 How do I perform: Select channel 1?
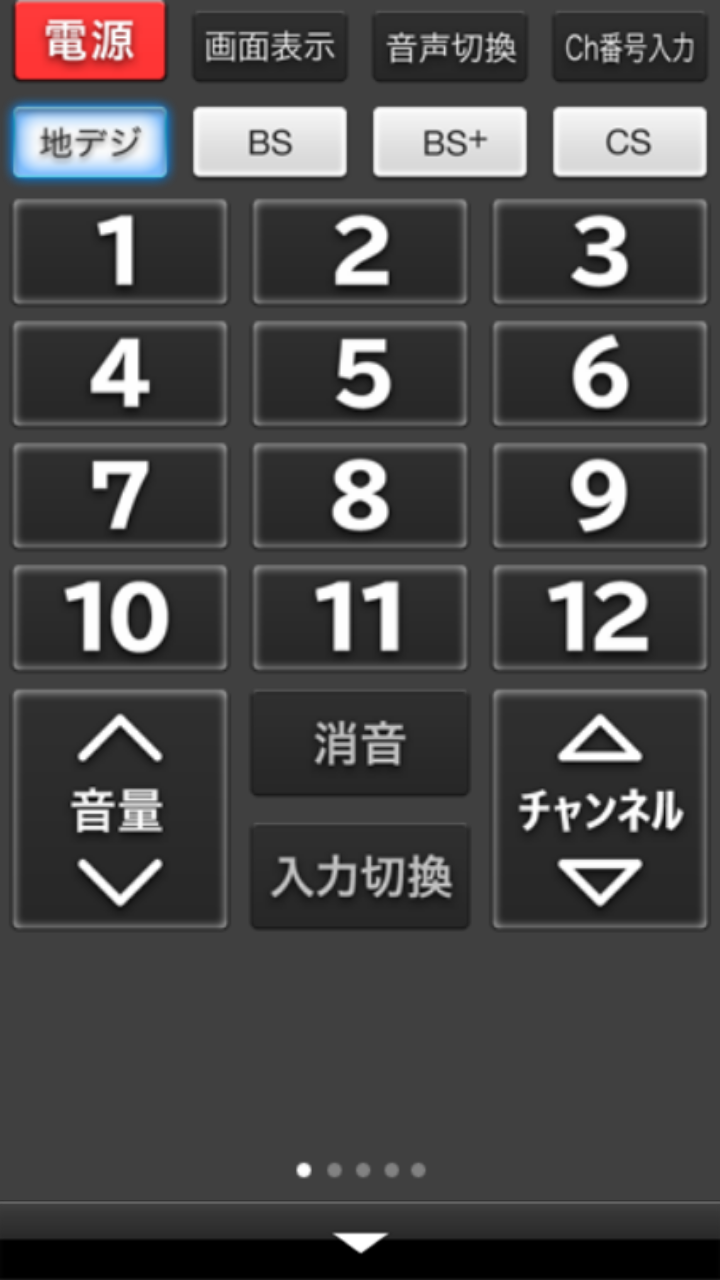pyautogui.click(x=120, y=252)
